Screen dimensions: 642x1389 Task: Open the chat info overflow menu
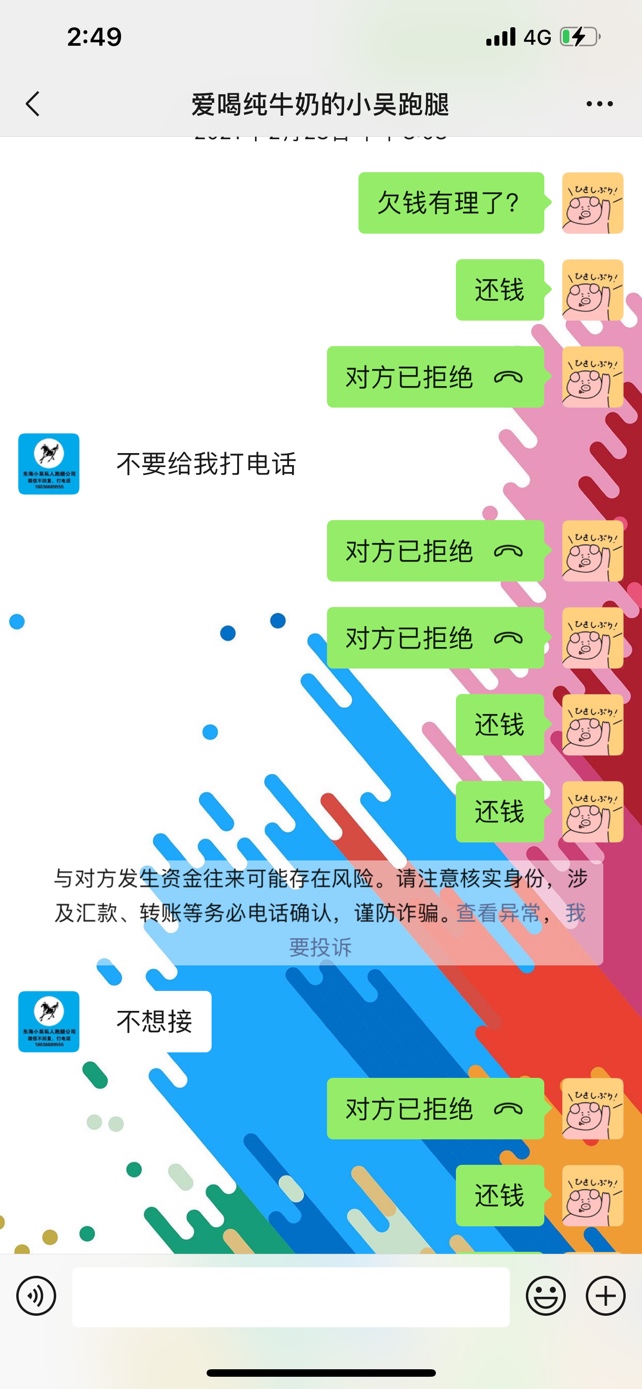(x=599, y=104)
